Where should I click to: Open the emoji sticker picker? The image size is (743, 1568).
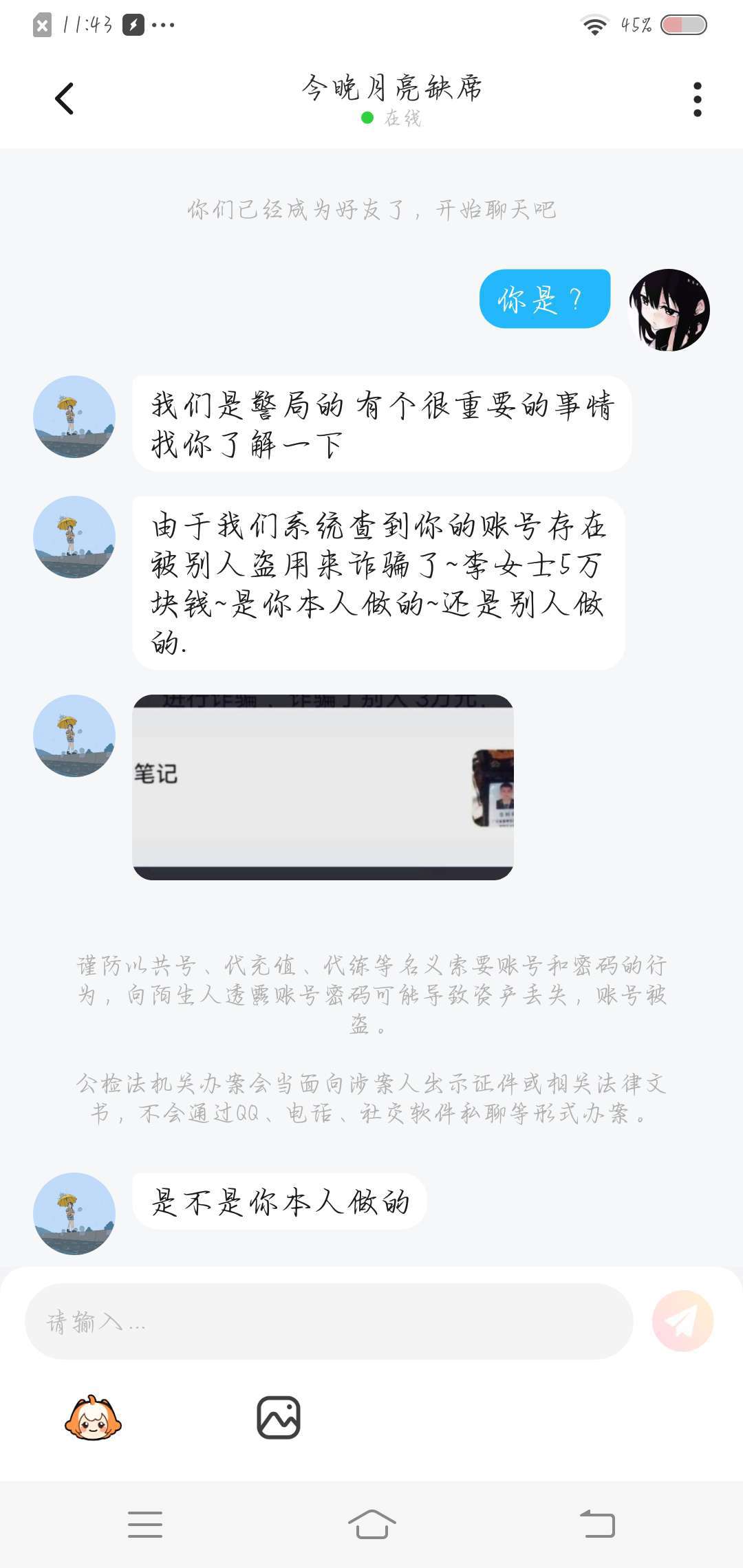click(x=93, y=1417)
